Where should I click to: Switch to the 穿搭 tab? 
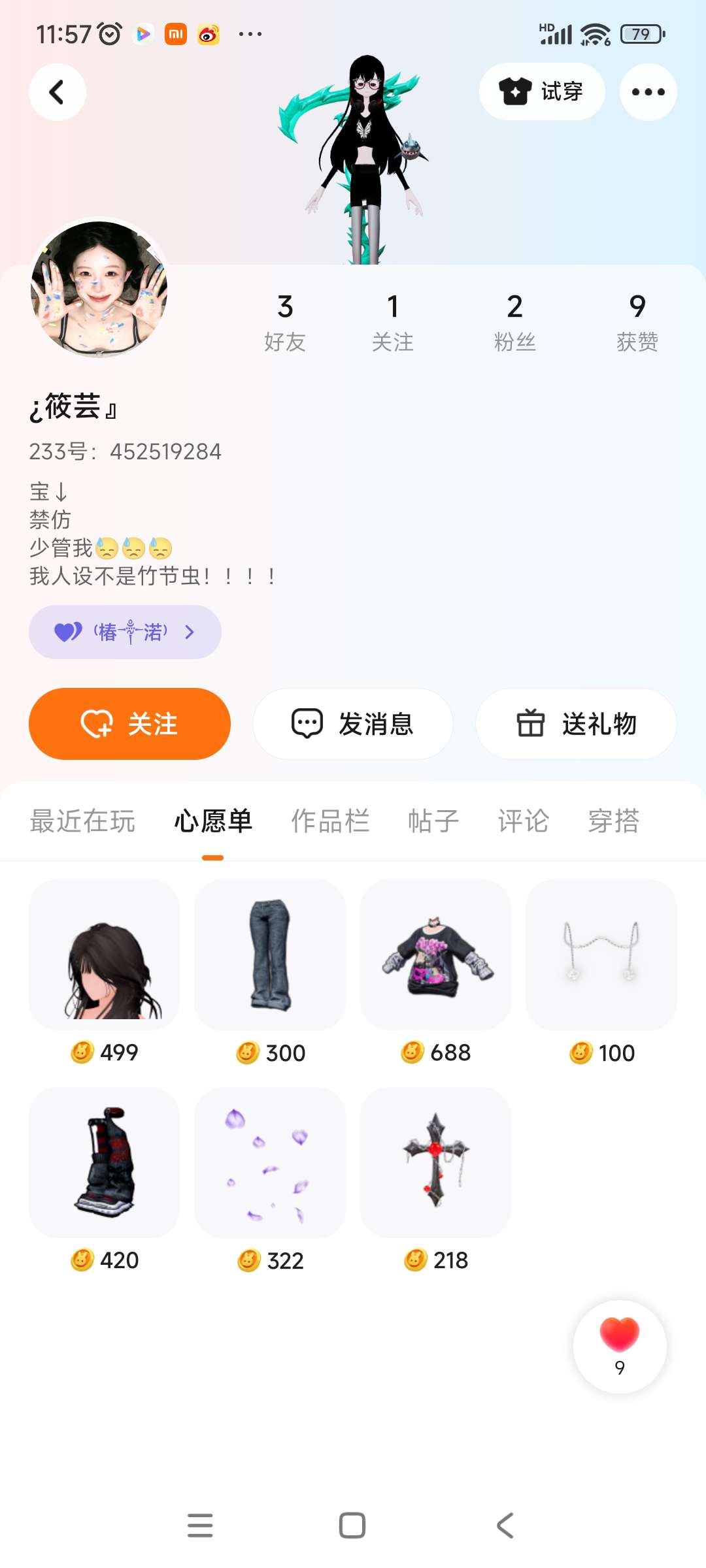[x=613, y=821]
